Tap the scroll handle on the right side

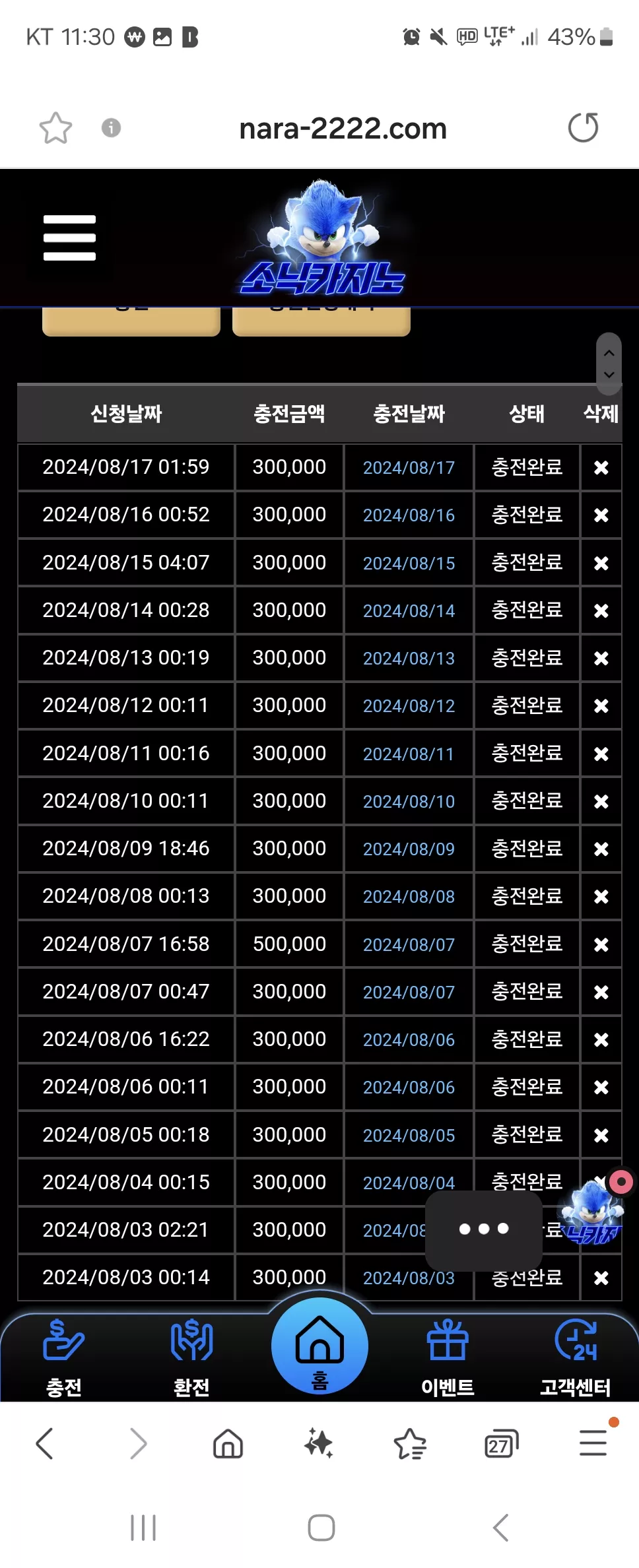point(609,364)
